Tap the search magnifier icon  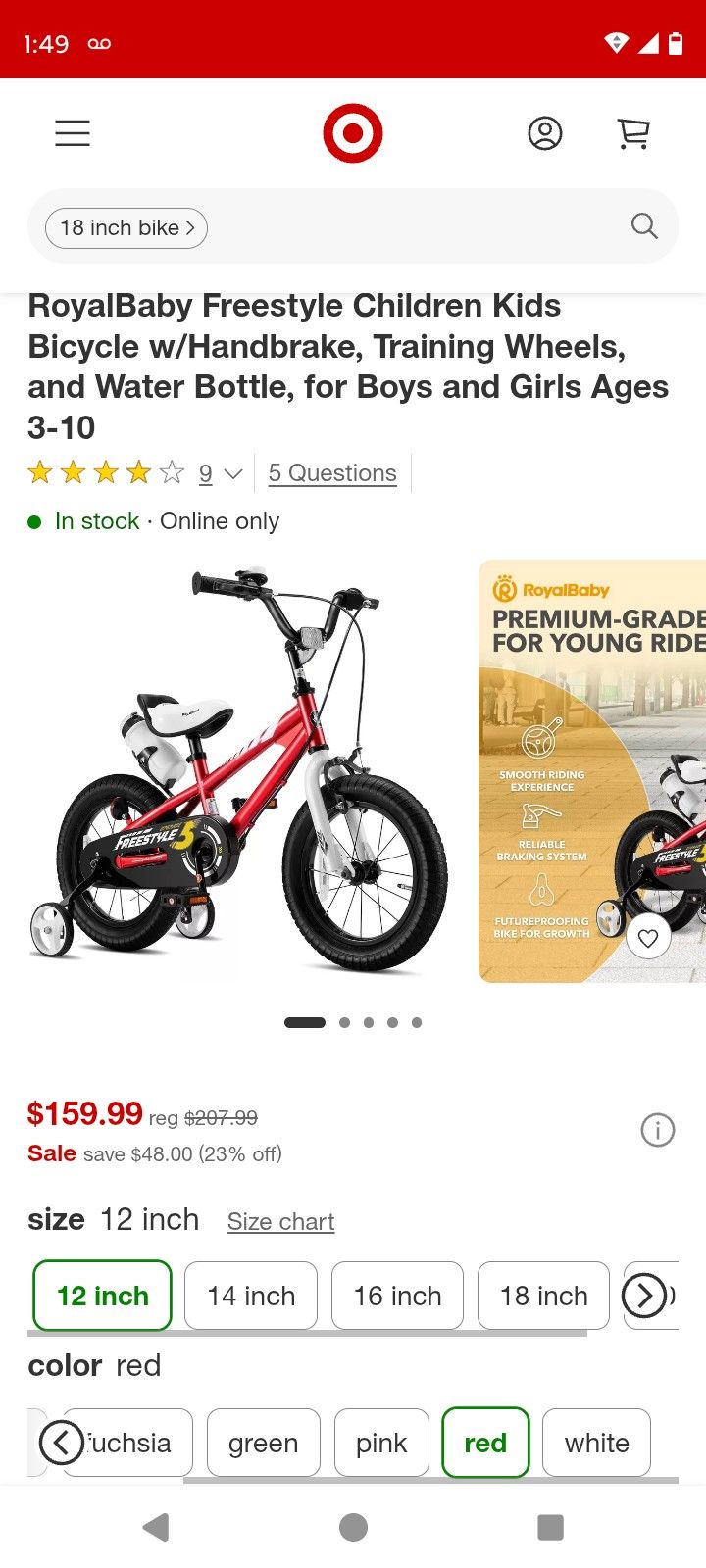[644, 226]
